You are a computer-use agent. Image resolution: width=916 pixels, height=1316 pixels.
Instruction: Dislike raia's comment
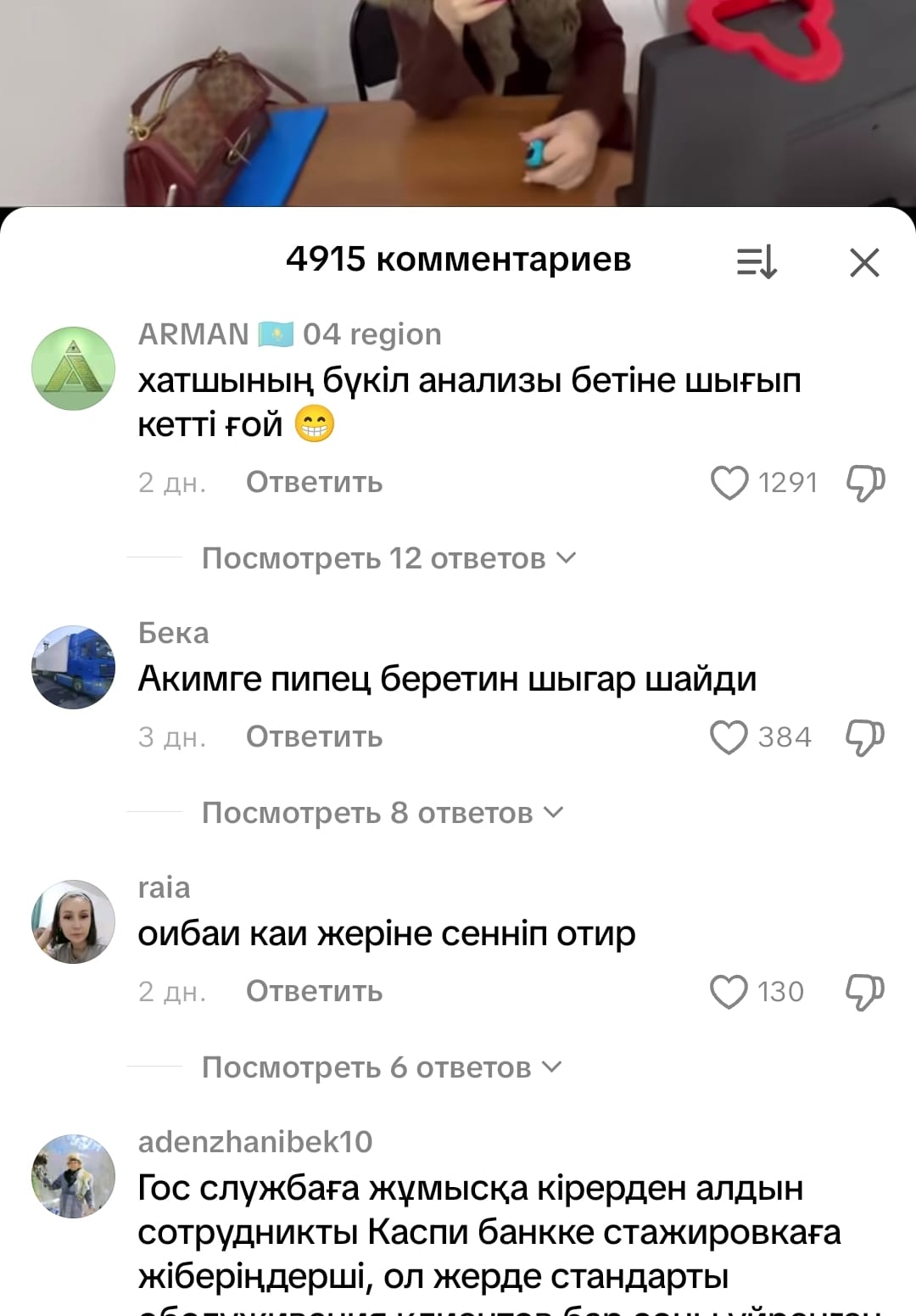pyautogui.click(x=865, y=992)
